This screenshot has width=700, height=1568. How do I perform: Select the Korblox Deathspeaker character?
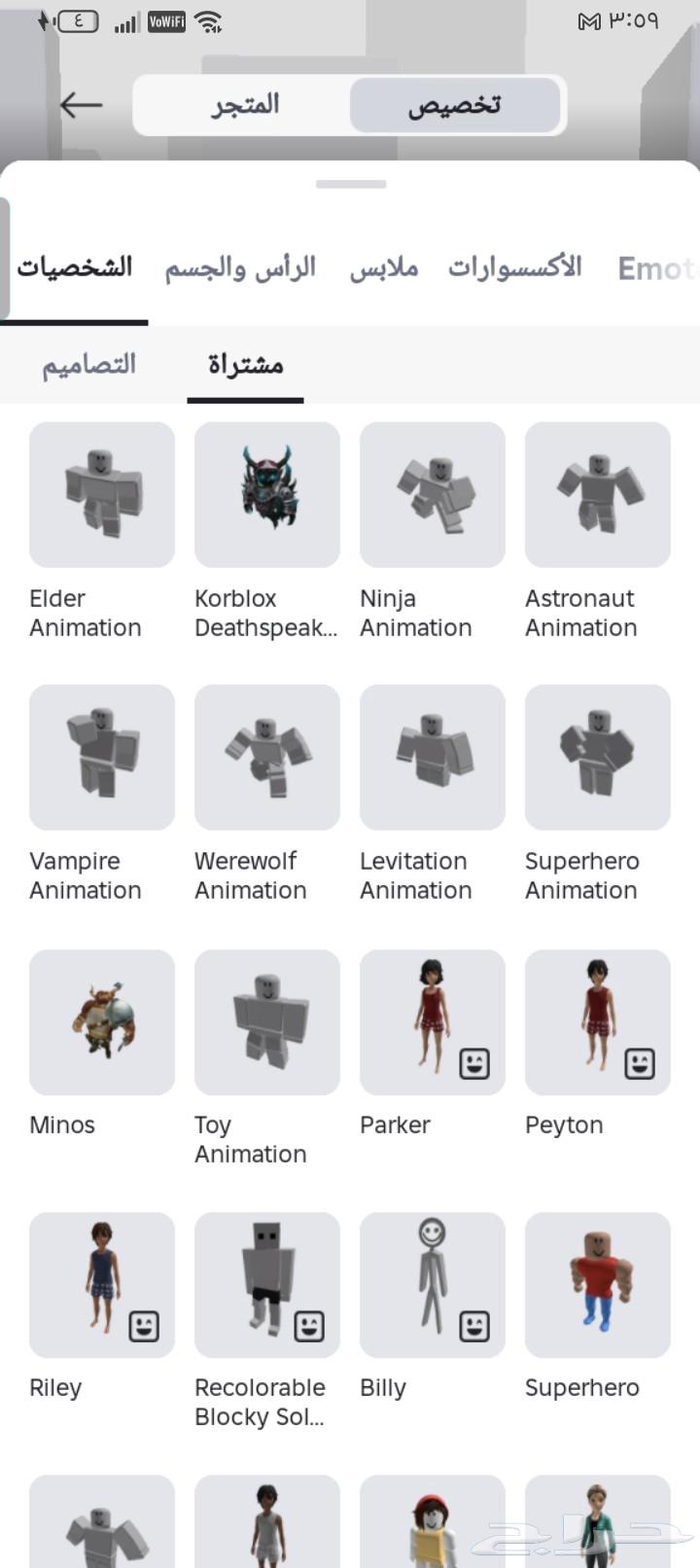pyautogui.click(x=267, y=494)
